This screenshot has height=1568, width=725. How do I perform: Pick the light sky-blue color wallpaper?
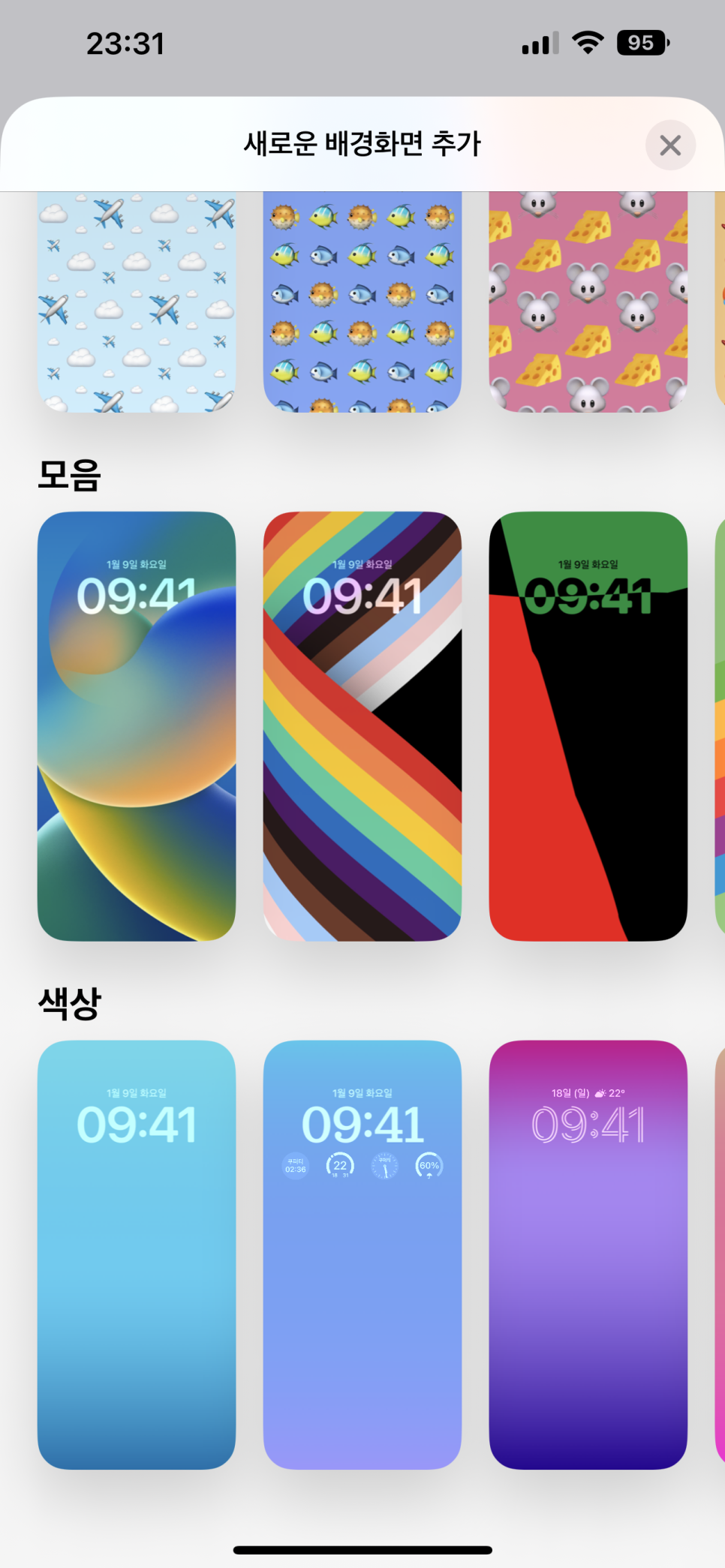[137, 1254]
